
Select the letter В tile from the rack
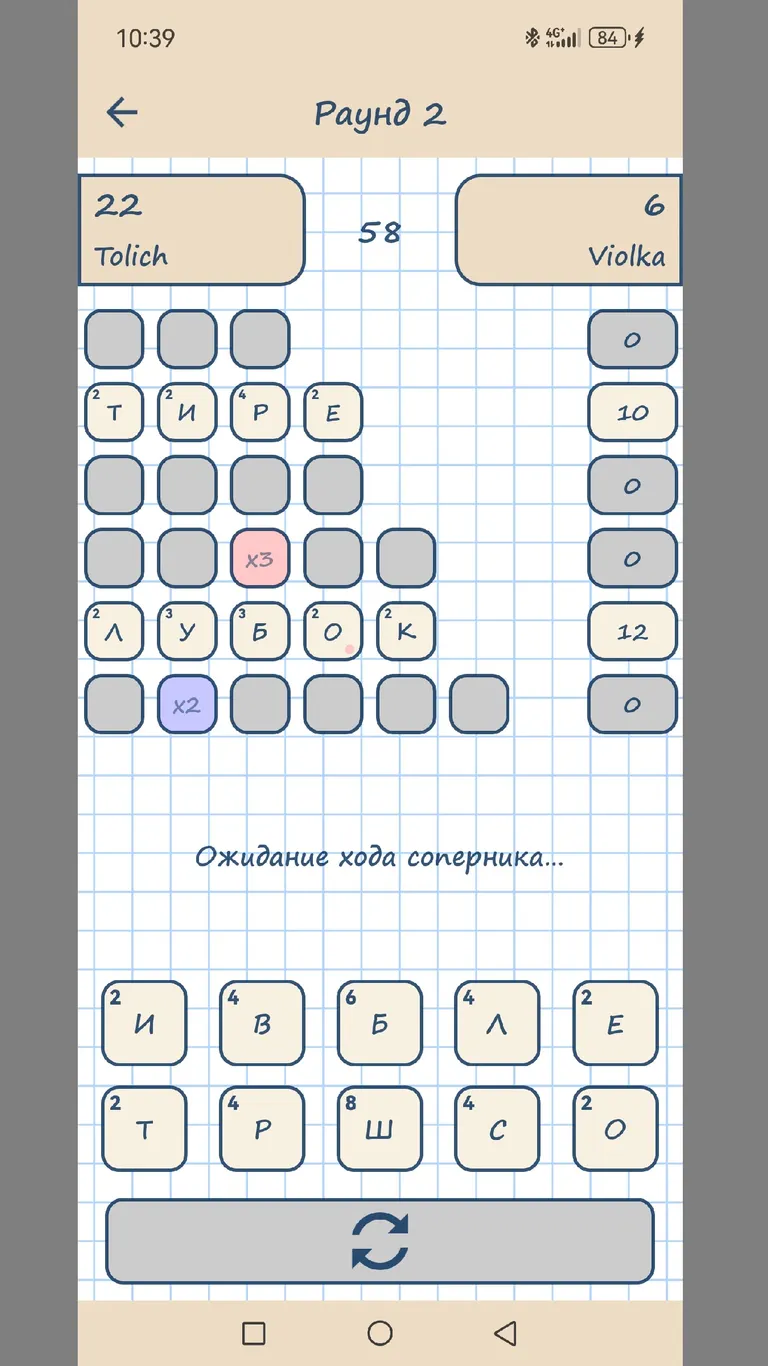261,1022
